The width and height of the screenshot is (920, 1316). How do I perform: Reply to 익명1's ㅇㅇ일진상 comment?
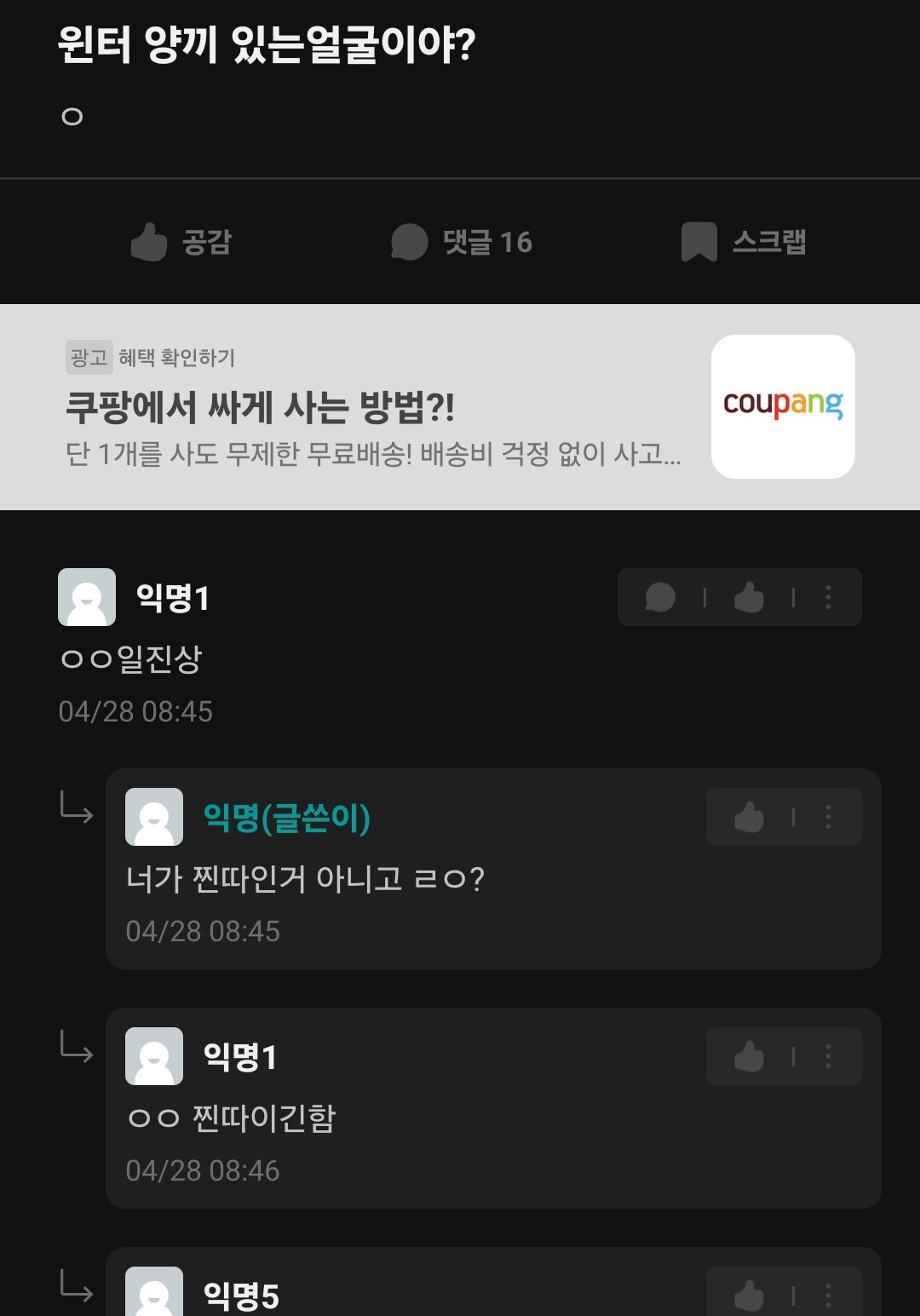[x=661, y=597]
